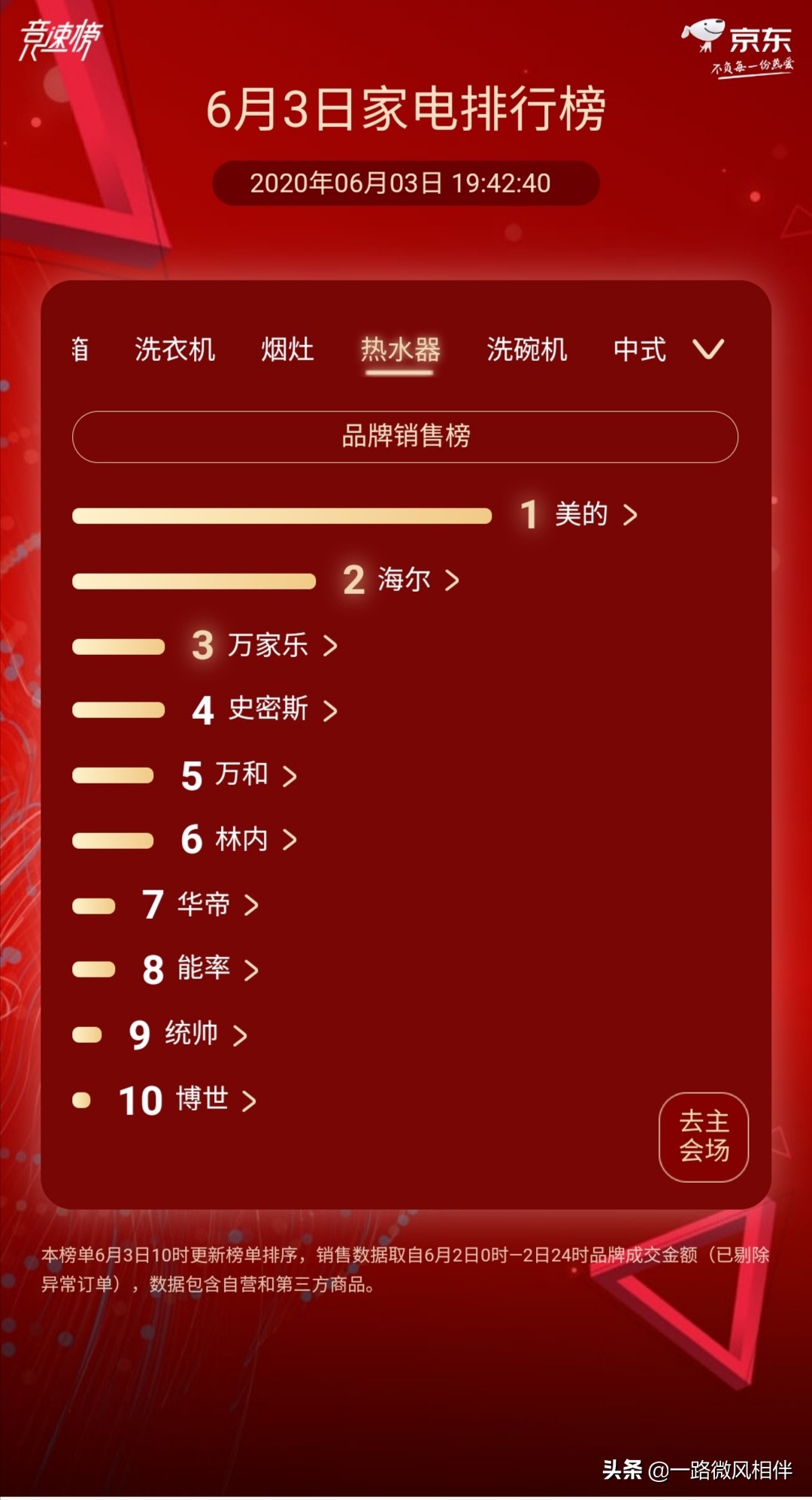Image resolution: width=812 pixels, height=1500 pixels.
Task: Select the 热水器 tab
Action: [401, 350]
